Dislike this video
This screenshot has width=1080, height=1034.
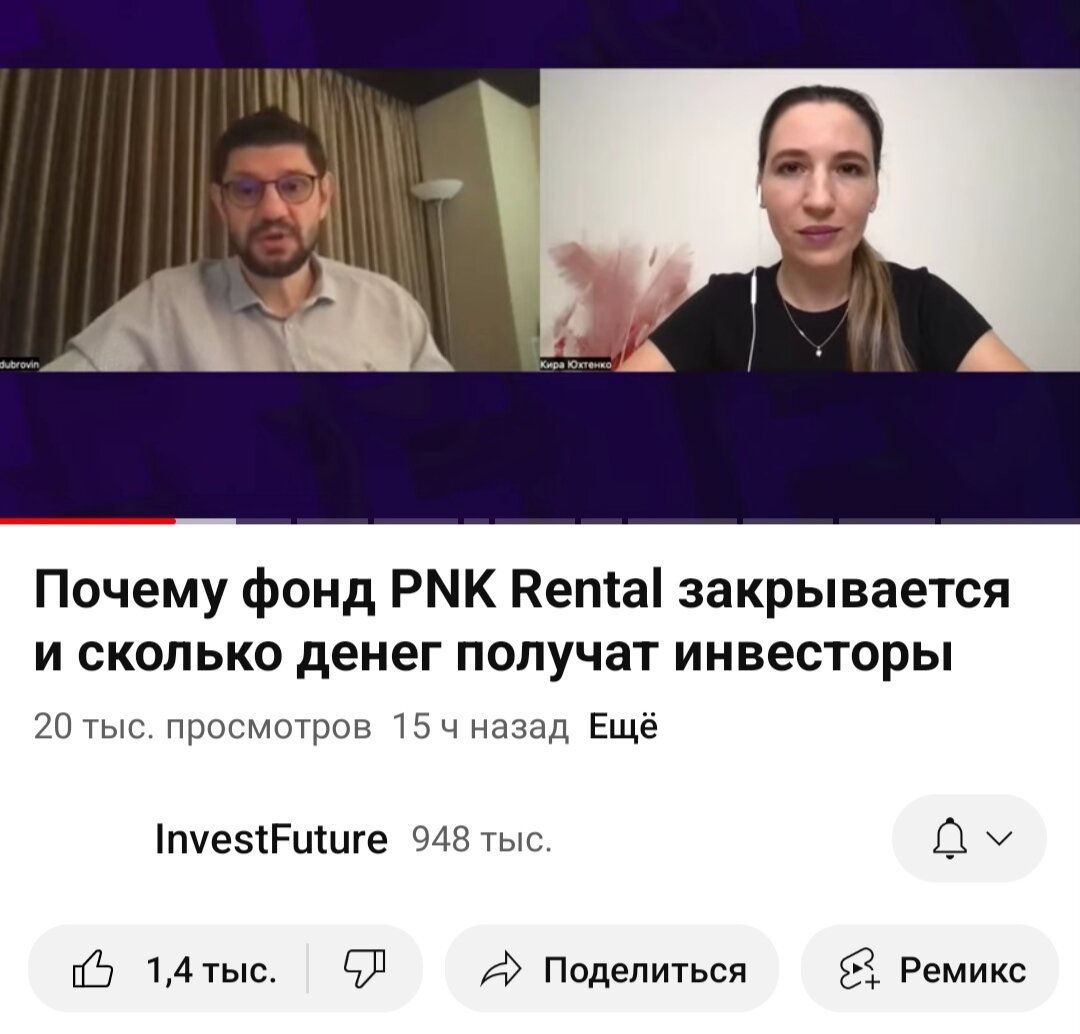[364, 968]
